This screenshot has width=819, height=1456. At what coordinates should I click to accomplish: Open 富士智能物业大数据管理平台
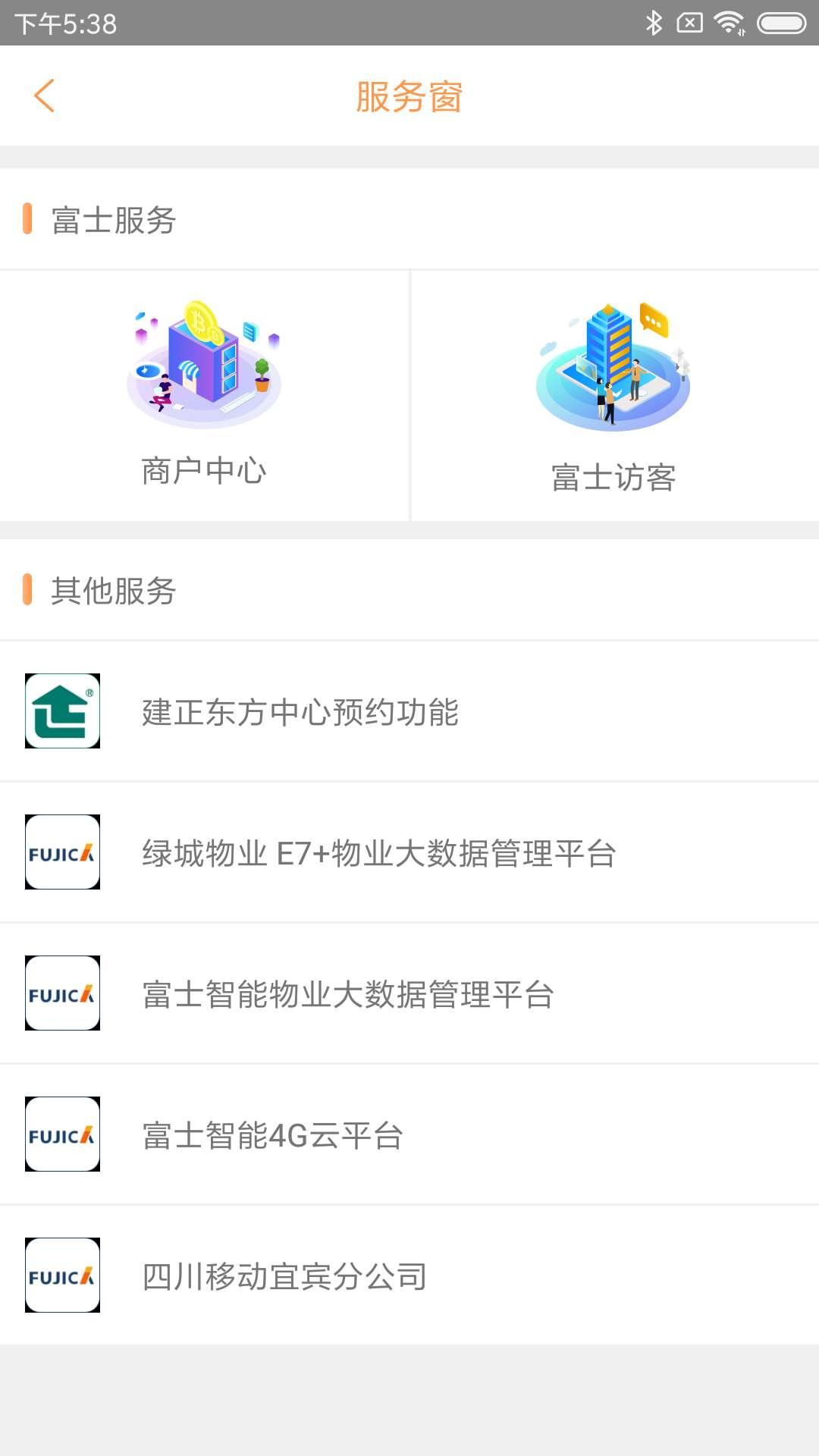(348, 994)
